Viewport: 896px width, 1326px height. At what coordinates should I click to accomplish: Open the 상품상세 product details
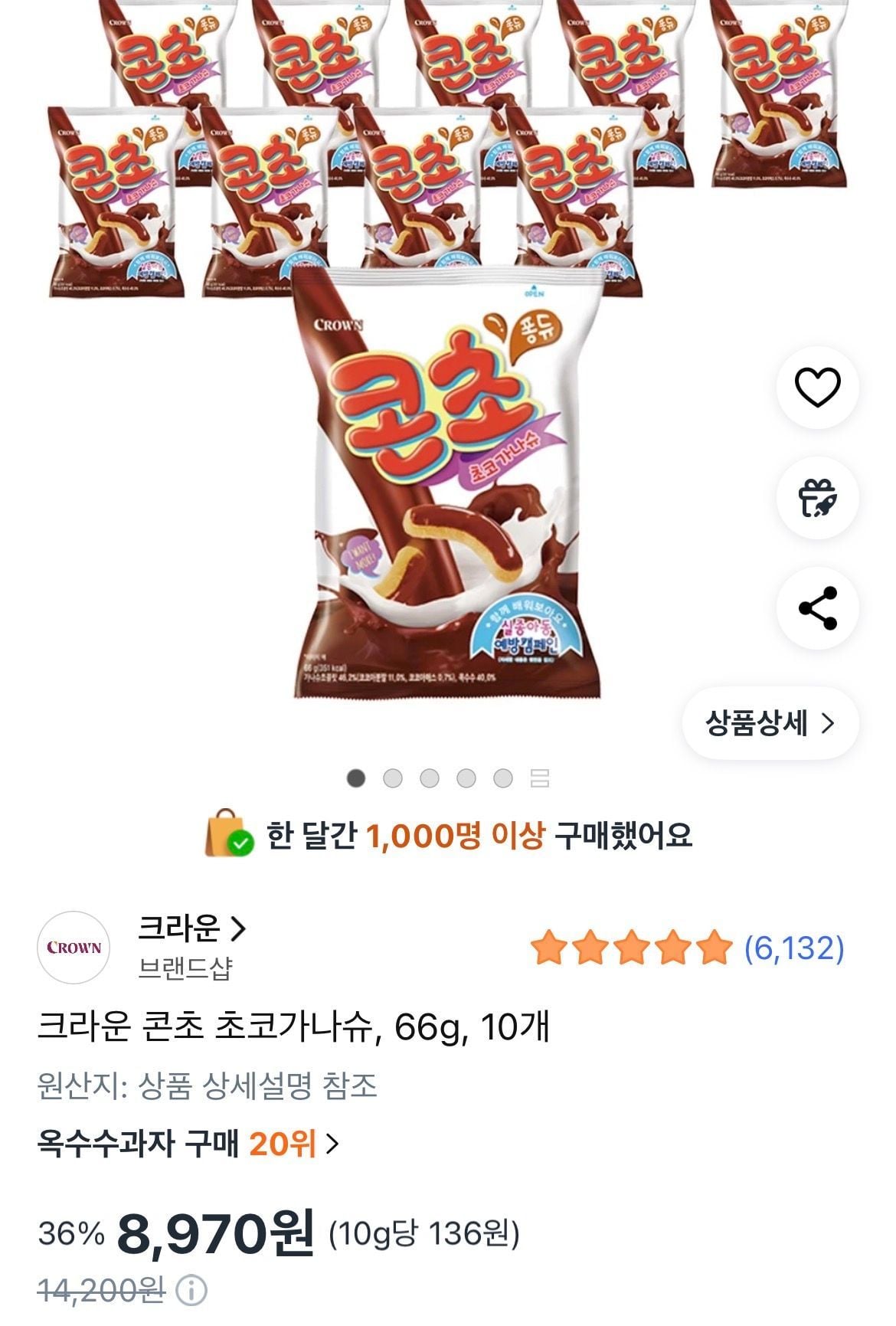point(770,723)
